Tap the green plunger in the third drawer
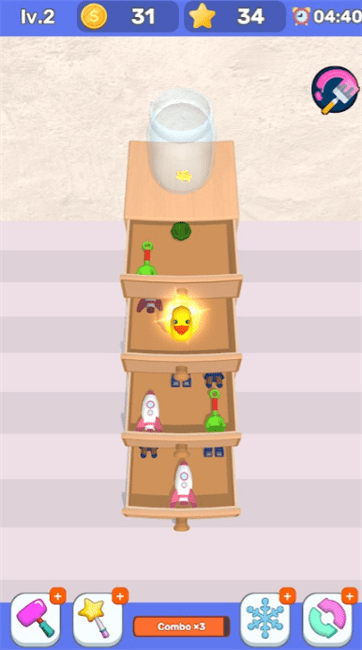The image size is (362, 650). pyautogui.click(x=215, y=410)
